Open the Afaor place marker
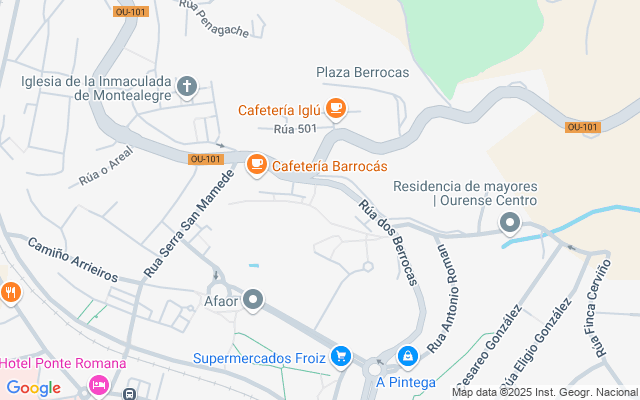The image size is (640, 400). 253,300
